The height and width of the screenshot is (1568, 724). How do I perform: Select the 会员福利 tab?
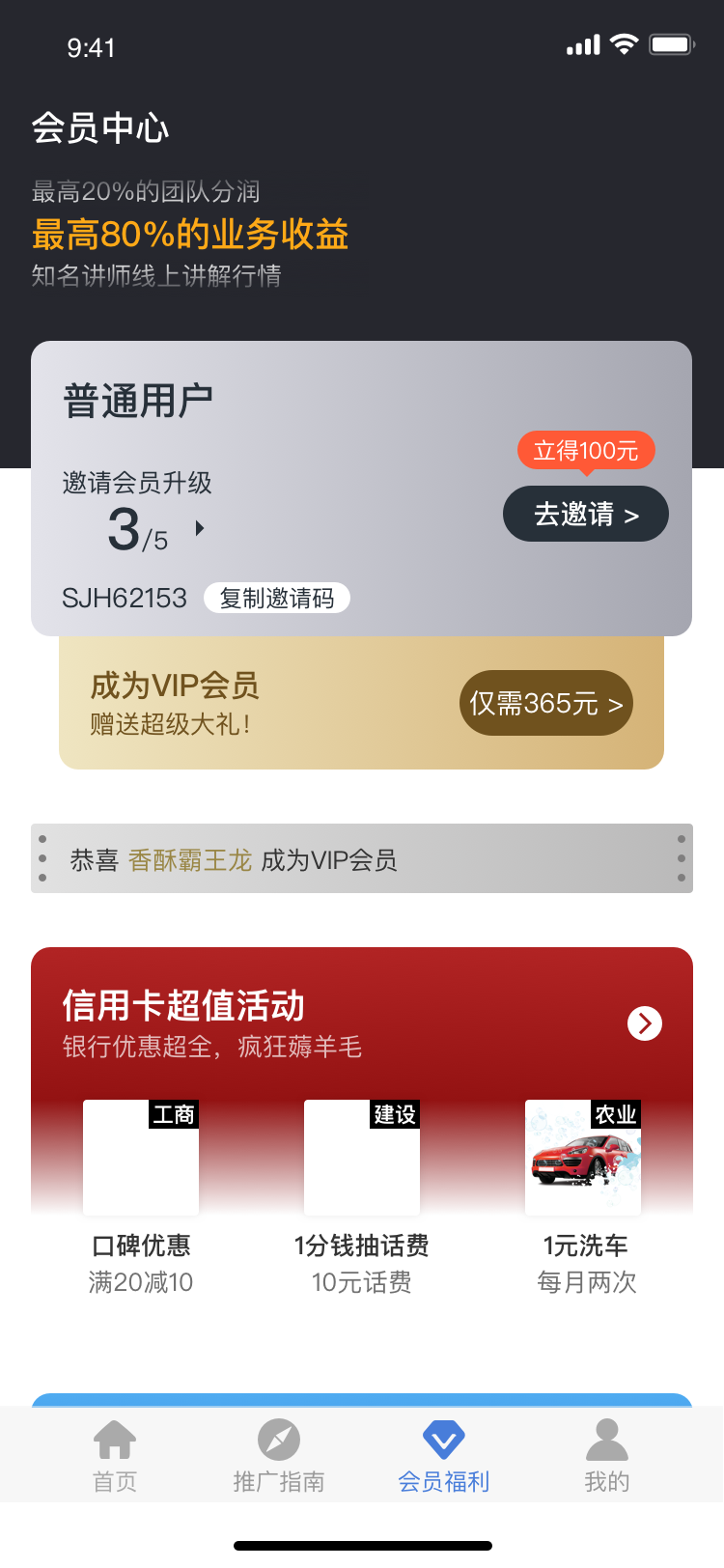(444, 1456)
